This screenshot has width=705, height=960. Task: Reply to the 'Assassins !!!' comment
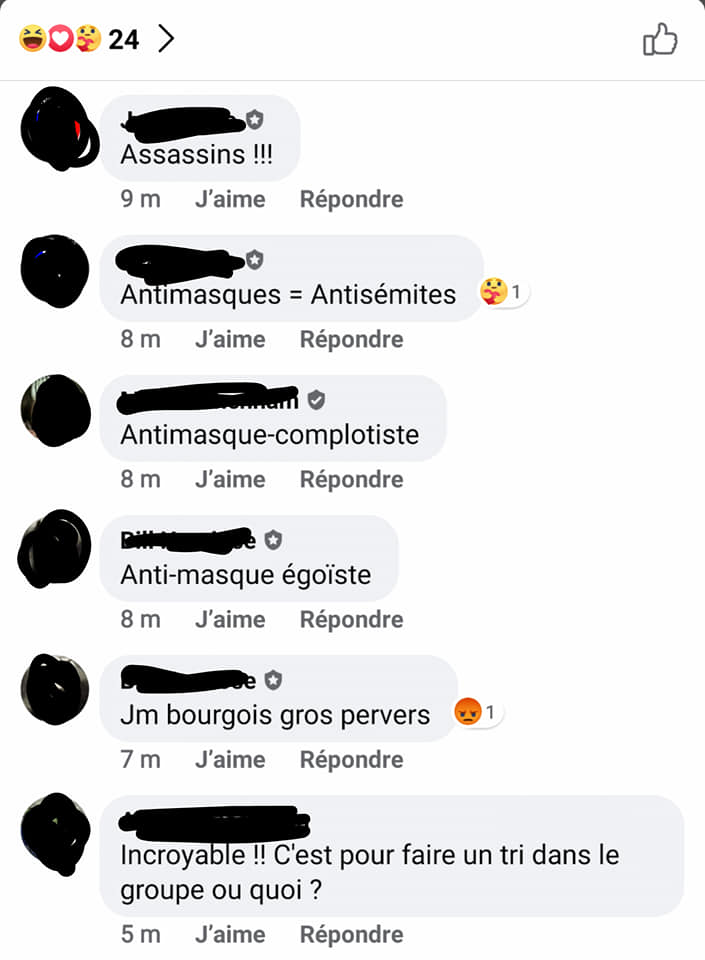351,199
